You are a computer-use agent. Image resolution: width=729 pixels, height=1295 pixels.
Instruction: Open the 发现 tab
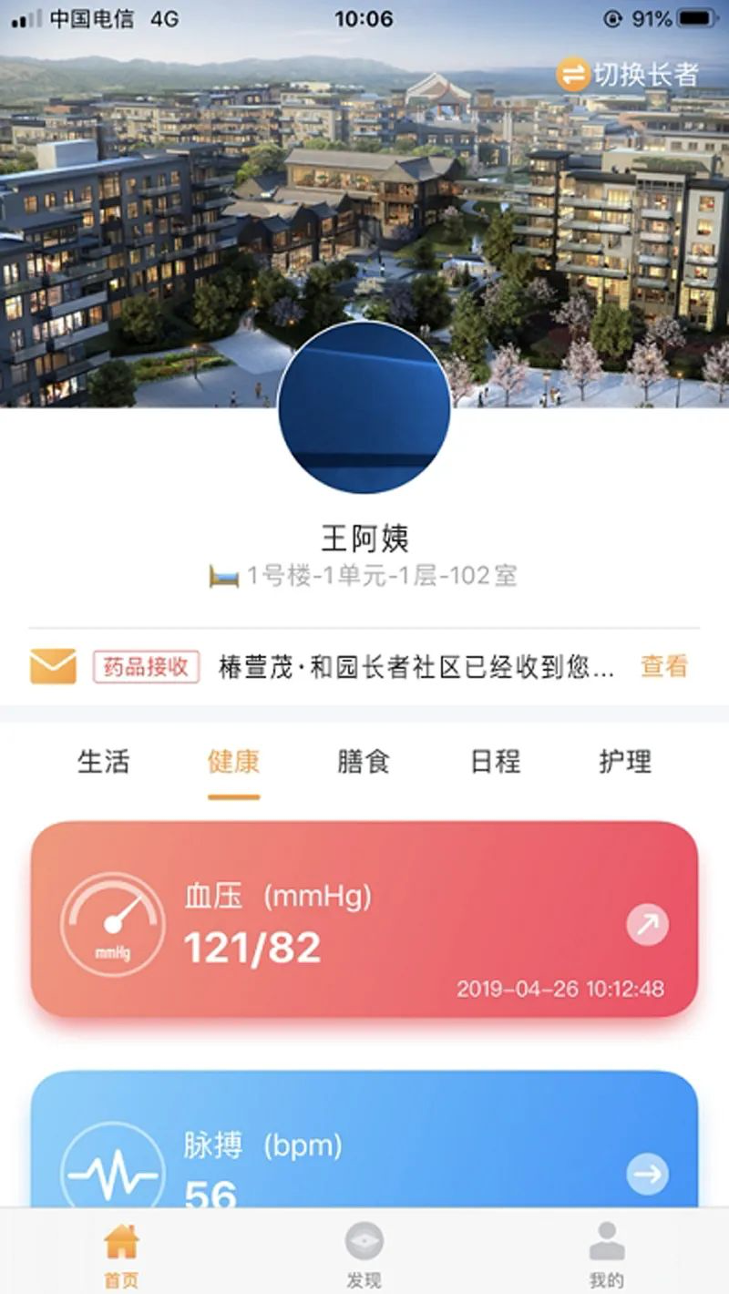(364, 1254)
